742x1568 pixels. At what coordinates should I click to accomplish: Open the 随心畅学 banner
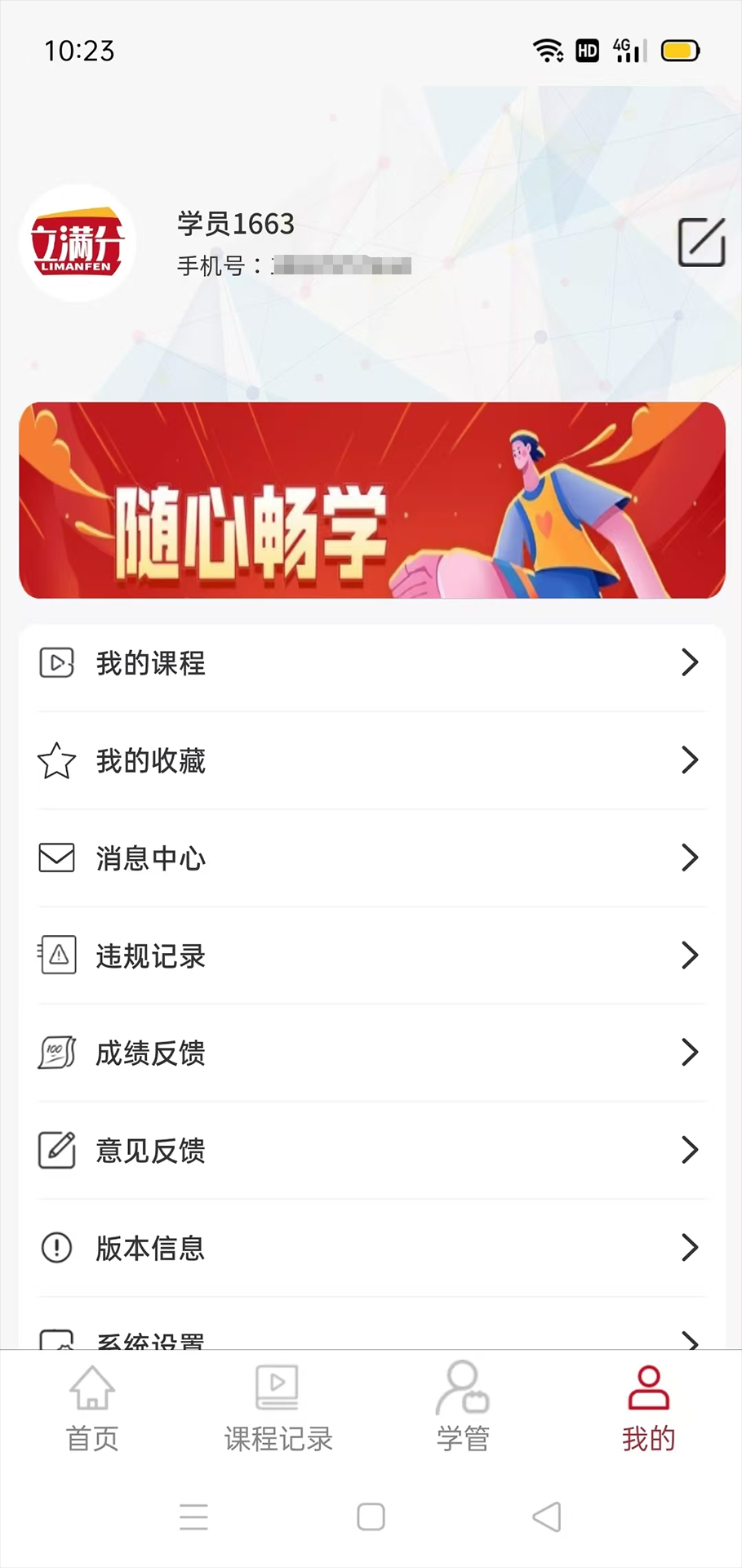point(371,500)
